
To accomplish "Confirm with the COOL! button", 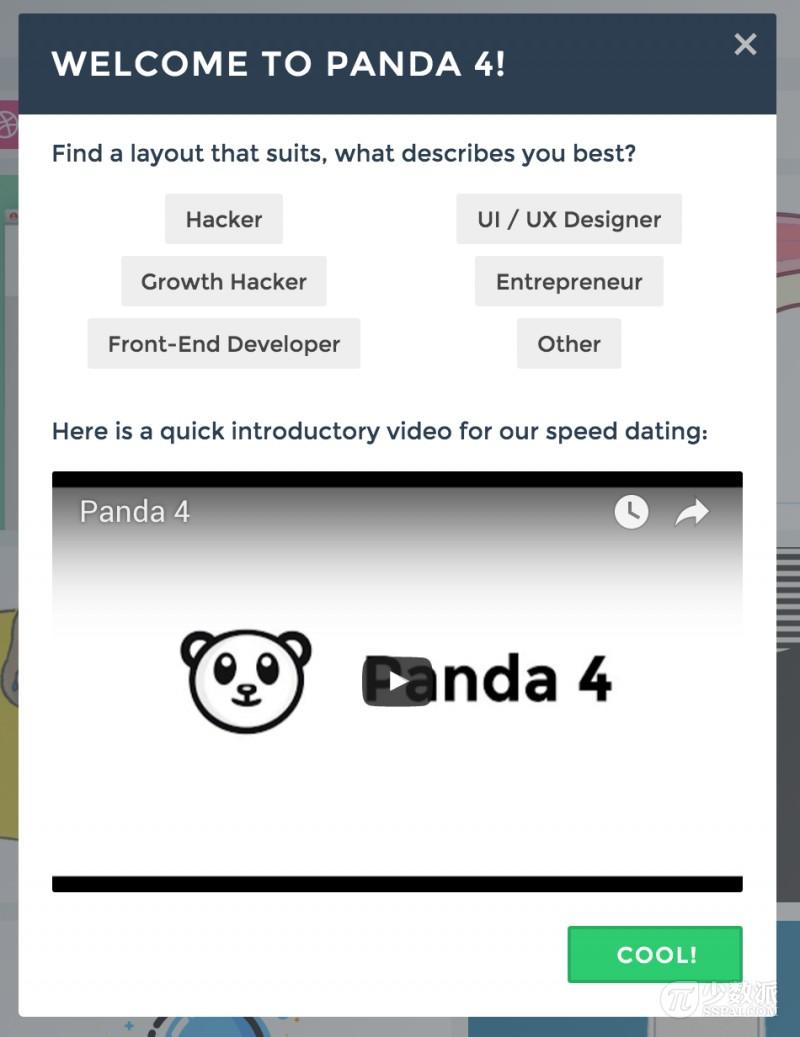I will 655,954.
